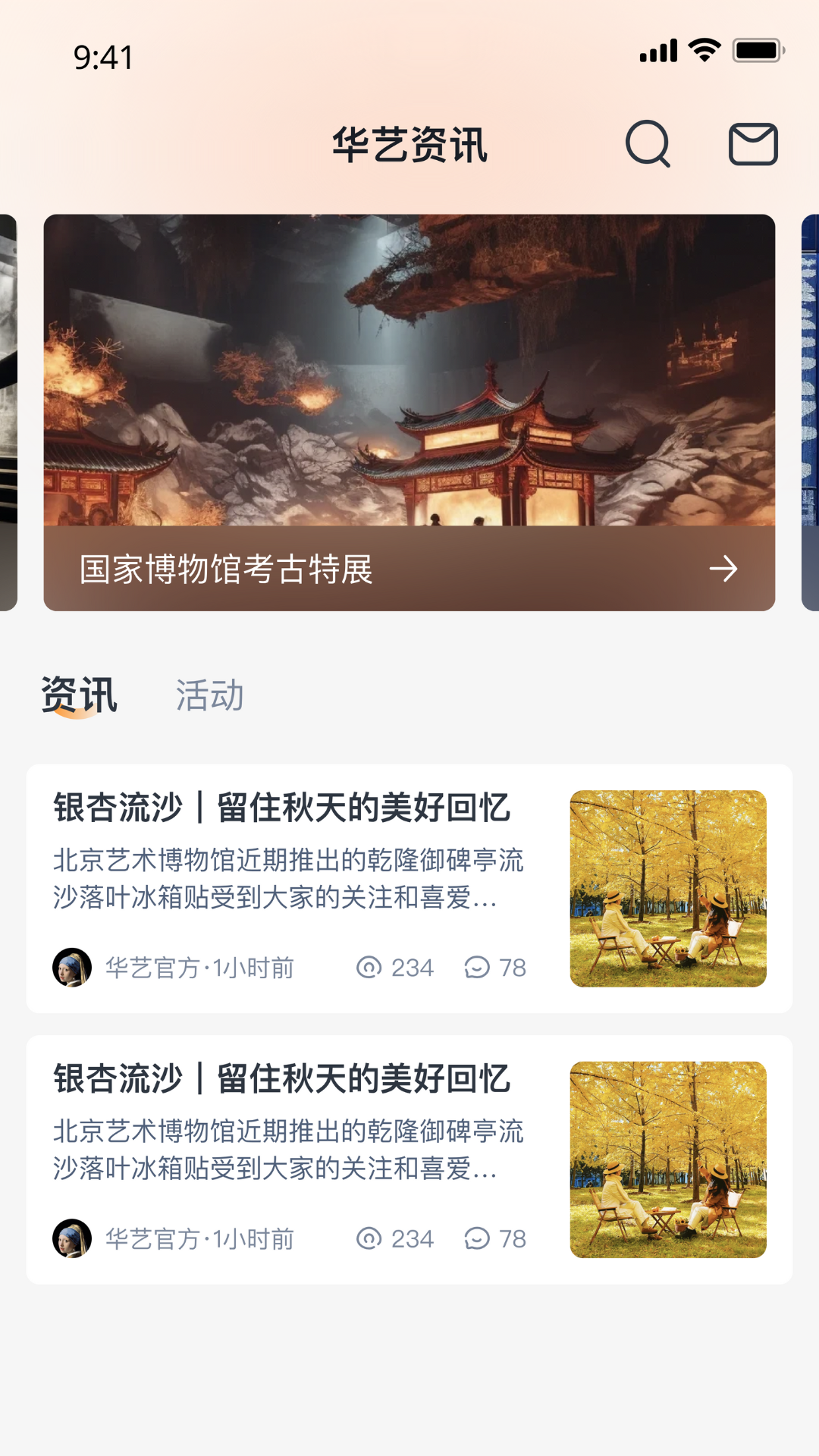Viewport: 819px width, 1456px height.
Task: Open comments icon on the second article
Action: point(478,1238)
